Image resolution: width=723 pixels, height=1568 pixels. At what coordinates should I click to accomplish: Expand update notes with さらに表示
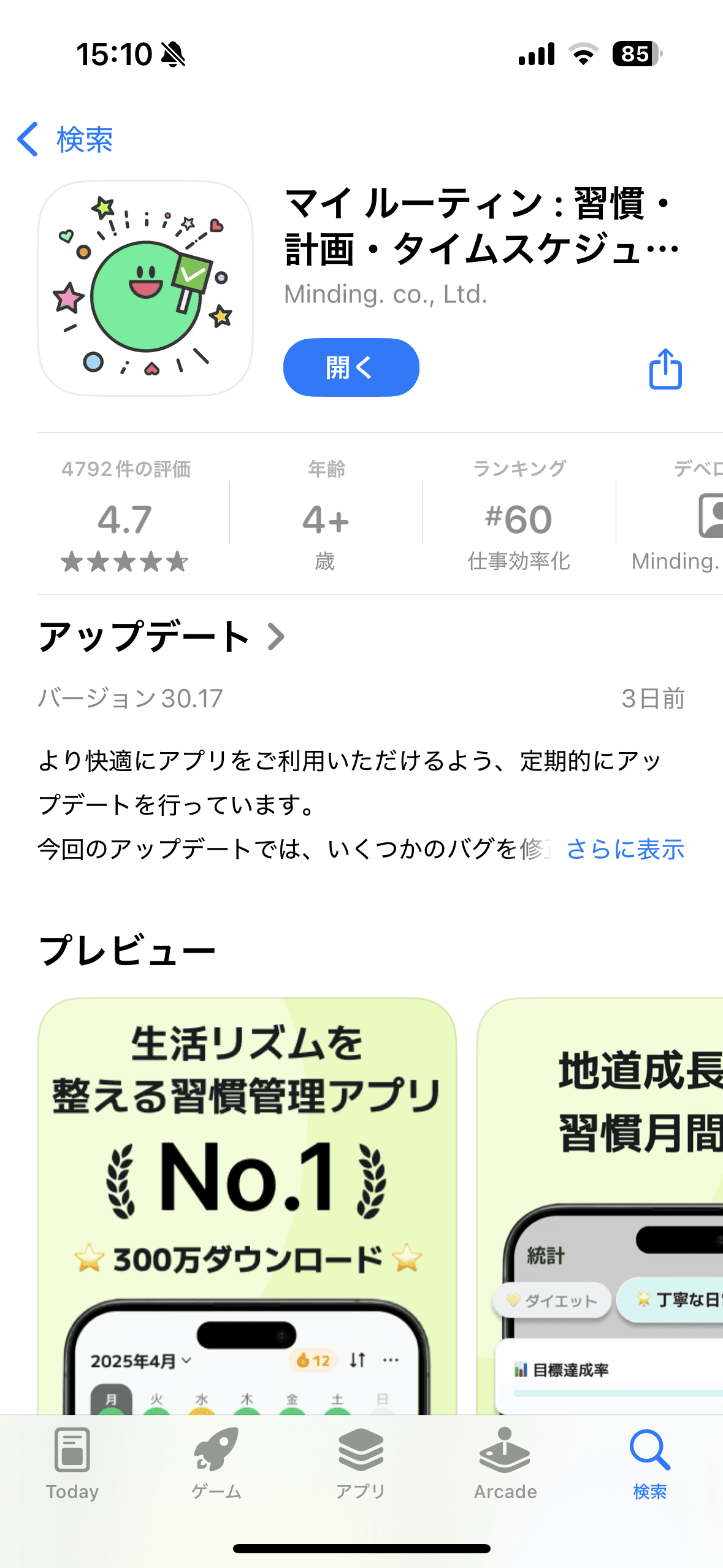click(625, 850)
